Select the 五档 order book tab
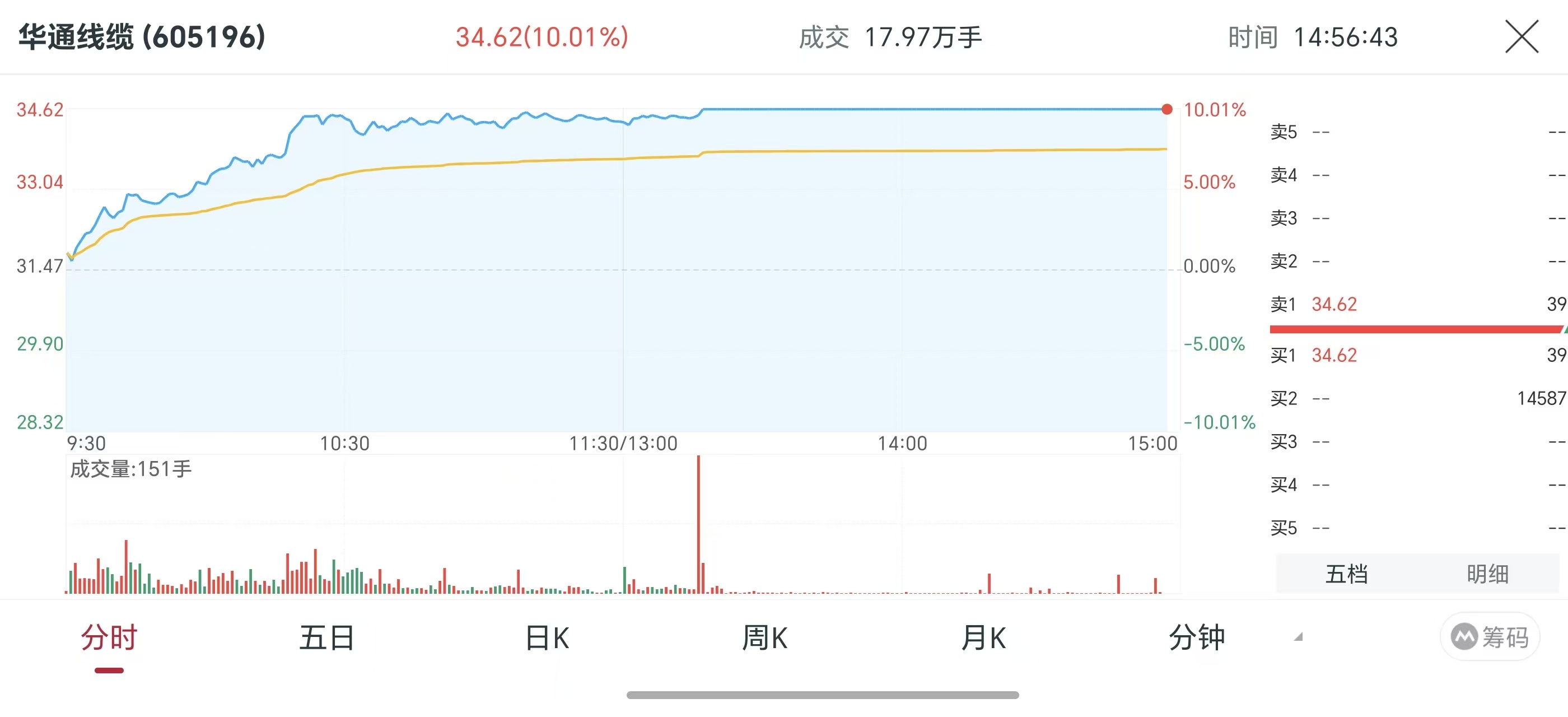This screenshot has width=1568, height=717. (x=1346, y=574)
